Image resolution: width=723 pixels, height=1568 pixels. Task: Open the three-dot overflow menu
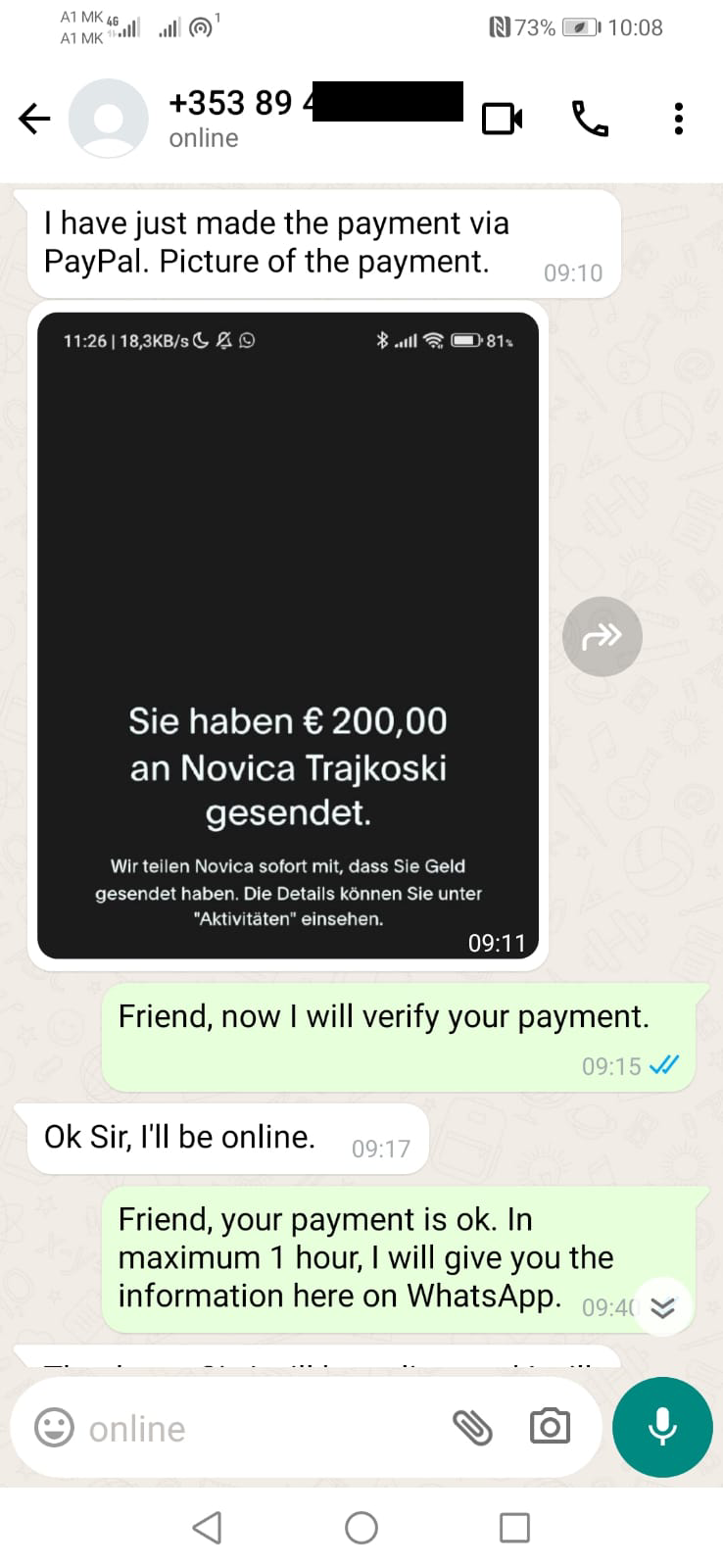pyautogui.click(x=678, y=120)
